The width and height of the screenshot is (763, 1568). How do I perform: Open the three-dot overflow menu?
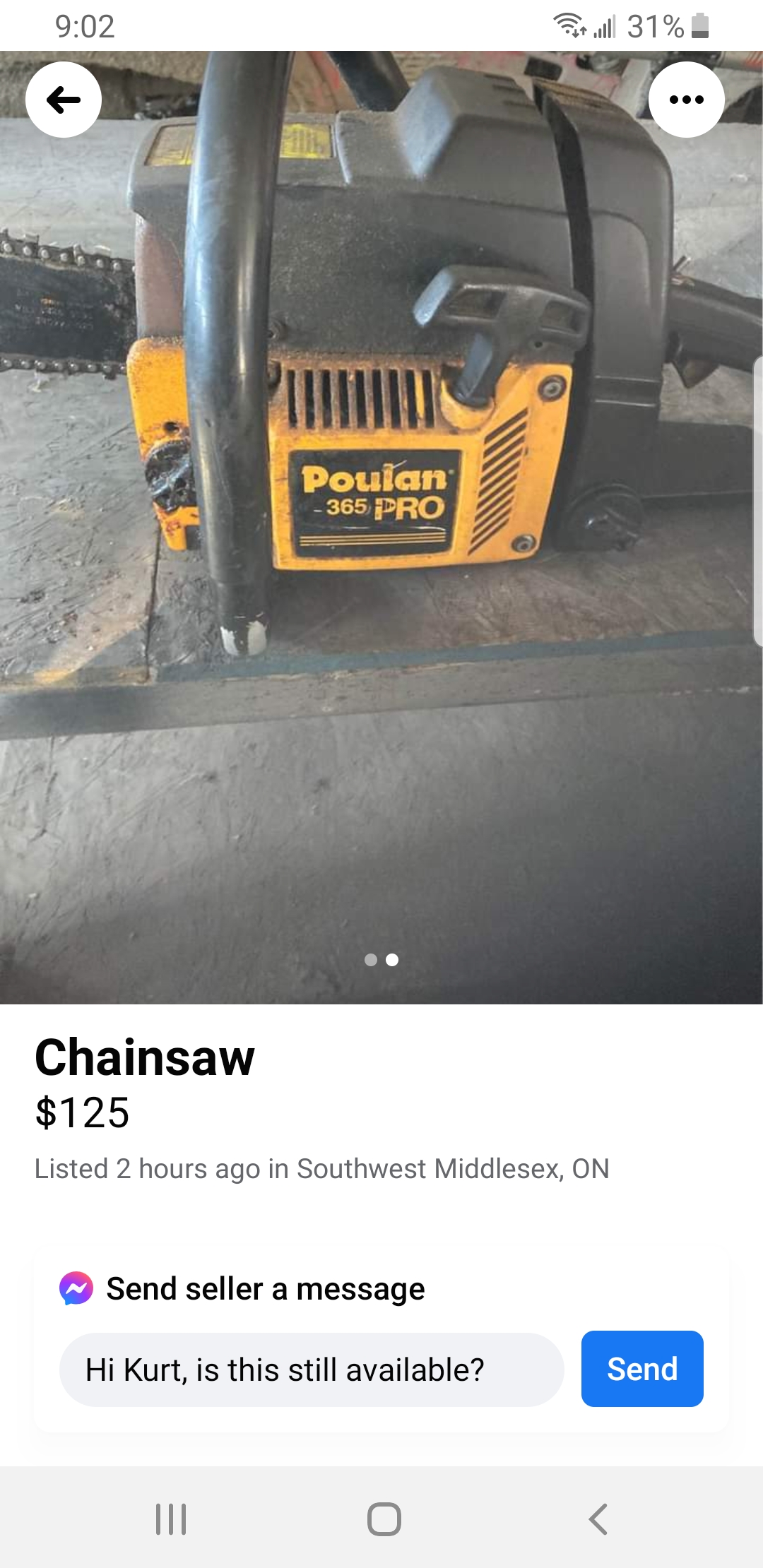[x=686, y=100]
